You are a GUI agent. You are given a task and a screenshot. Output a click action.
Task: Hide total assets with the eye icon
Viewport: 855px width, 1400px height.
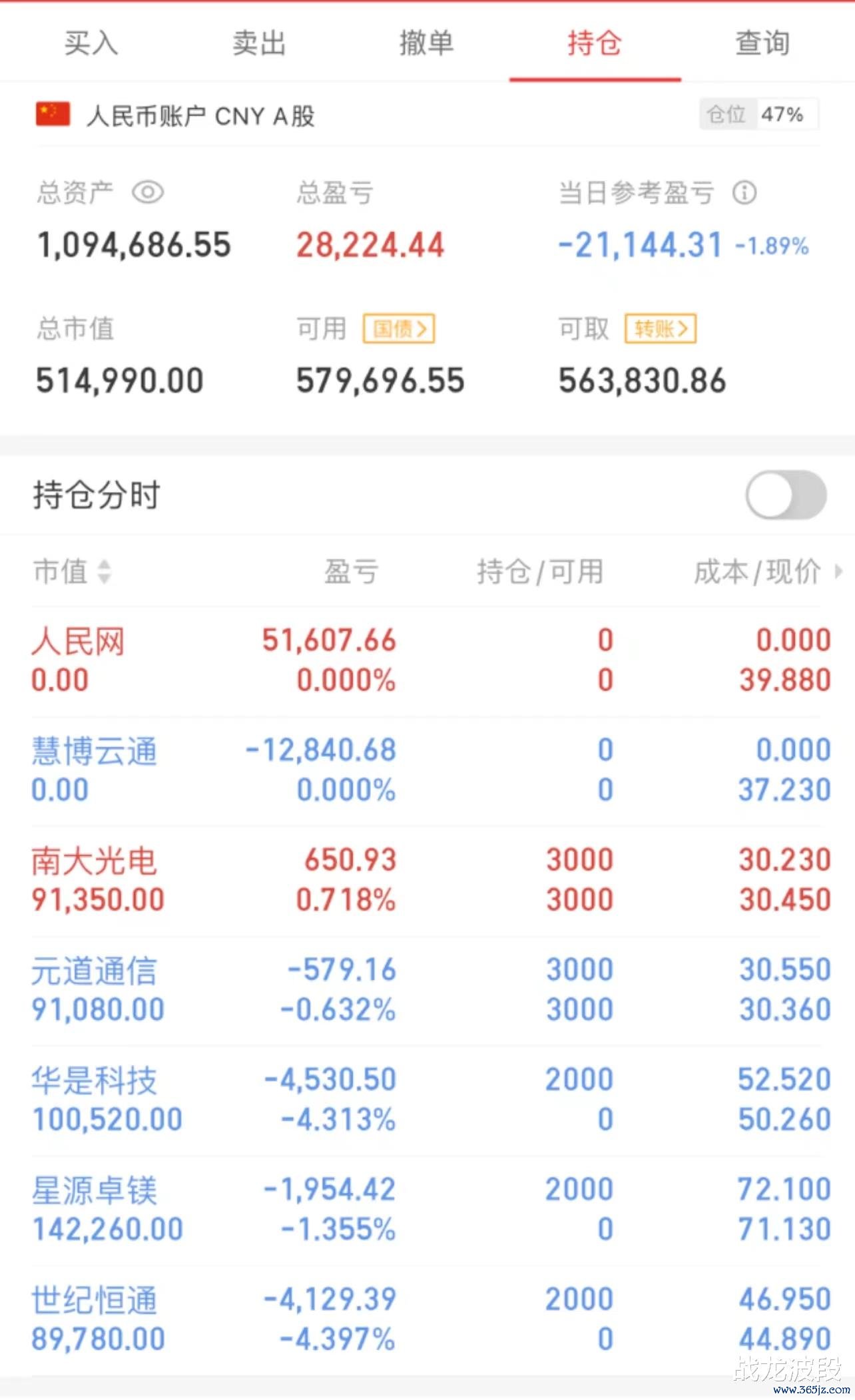(148, 193)
